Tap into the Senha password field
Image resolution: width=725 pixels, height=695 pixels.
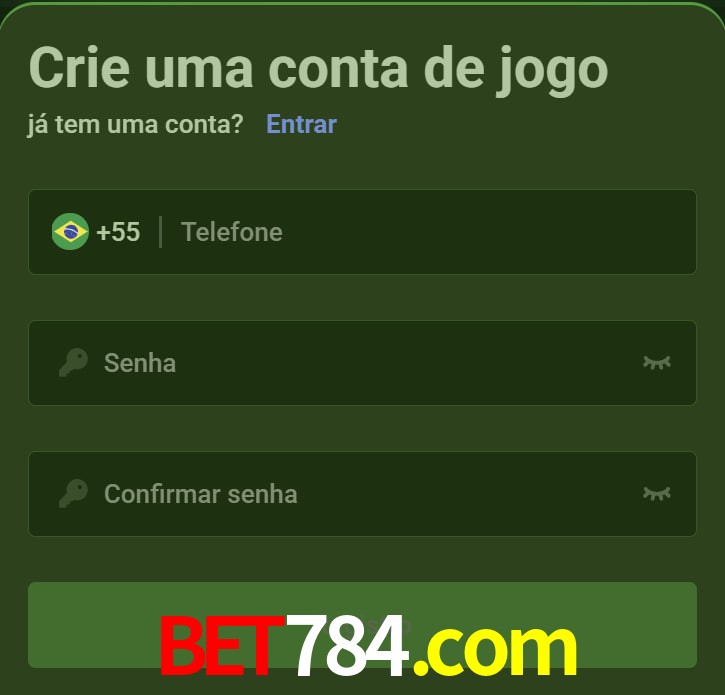360,363
